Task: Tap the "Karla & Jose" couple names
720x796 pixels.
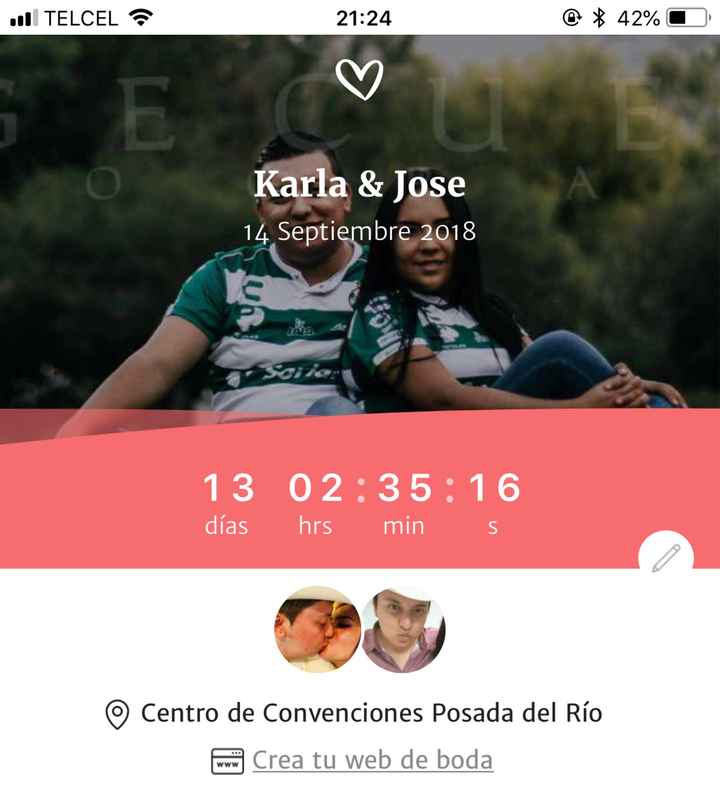Action: [360, 183]
